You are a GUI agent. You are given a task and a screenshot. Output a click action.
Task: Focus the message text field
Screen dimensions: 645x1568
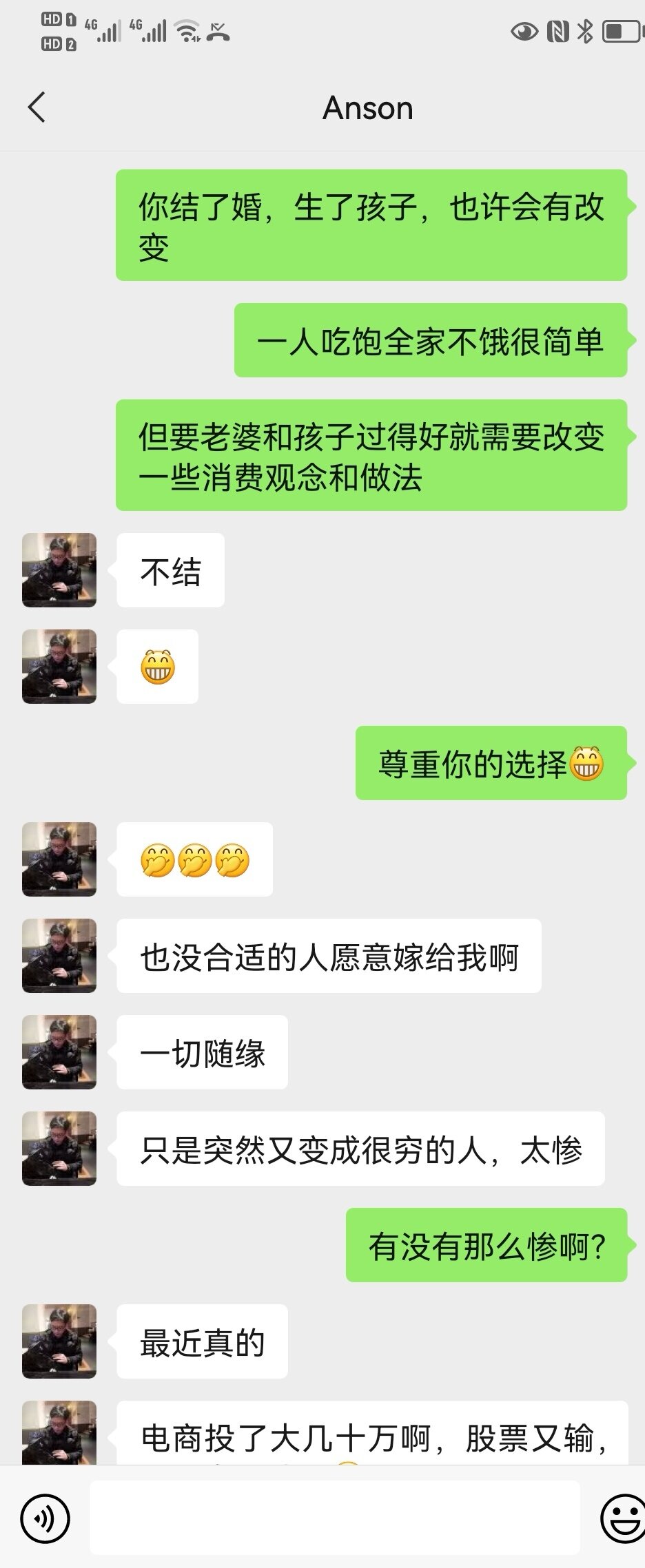(x=334, y=1518)
